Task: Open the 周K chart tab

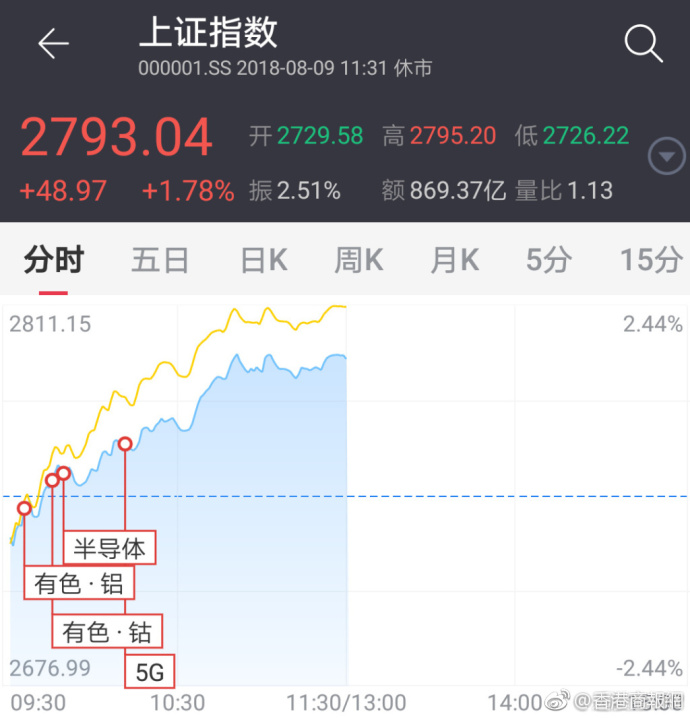Action: point(359,261)
